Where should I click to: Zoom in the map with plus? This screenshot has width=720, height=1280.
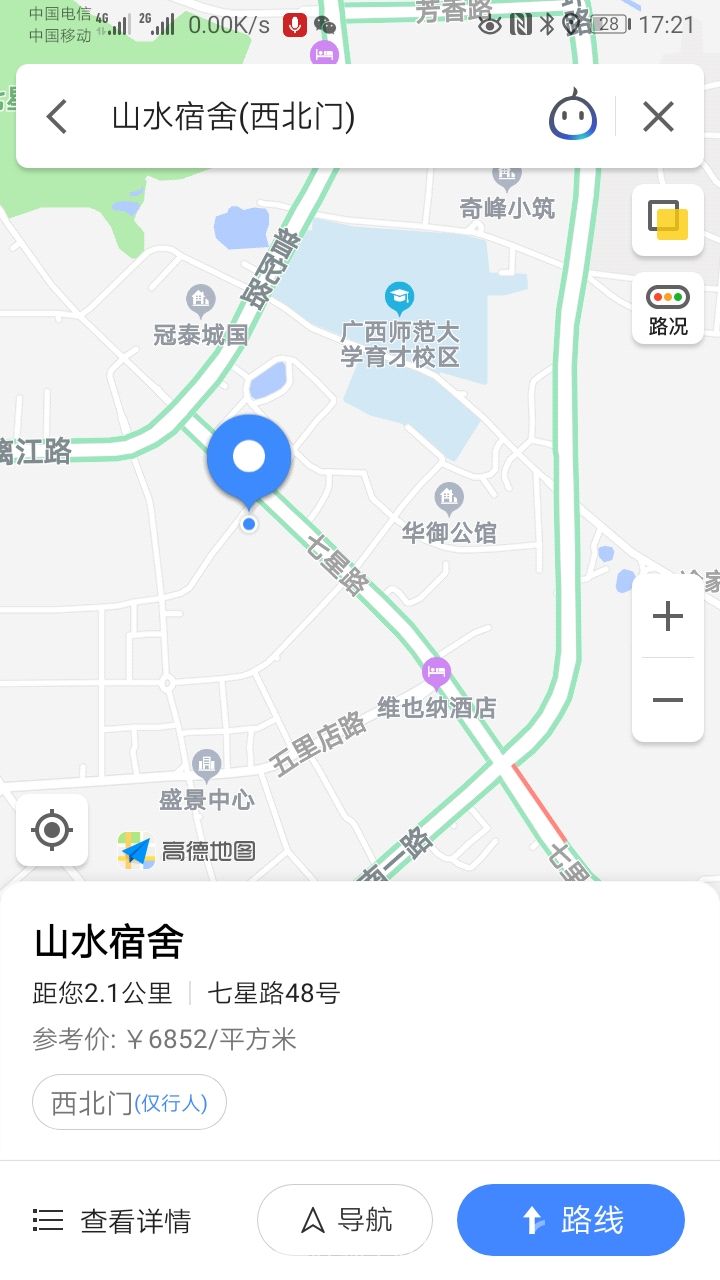pyautogui.click(x=667, y=616)
